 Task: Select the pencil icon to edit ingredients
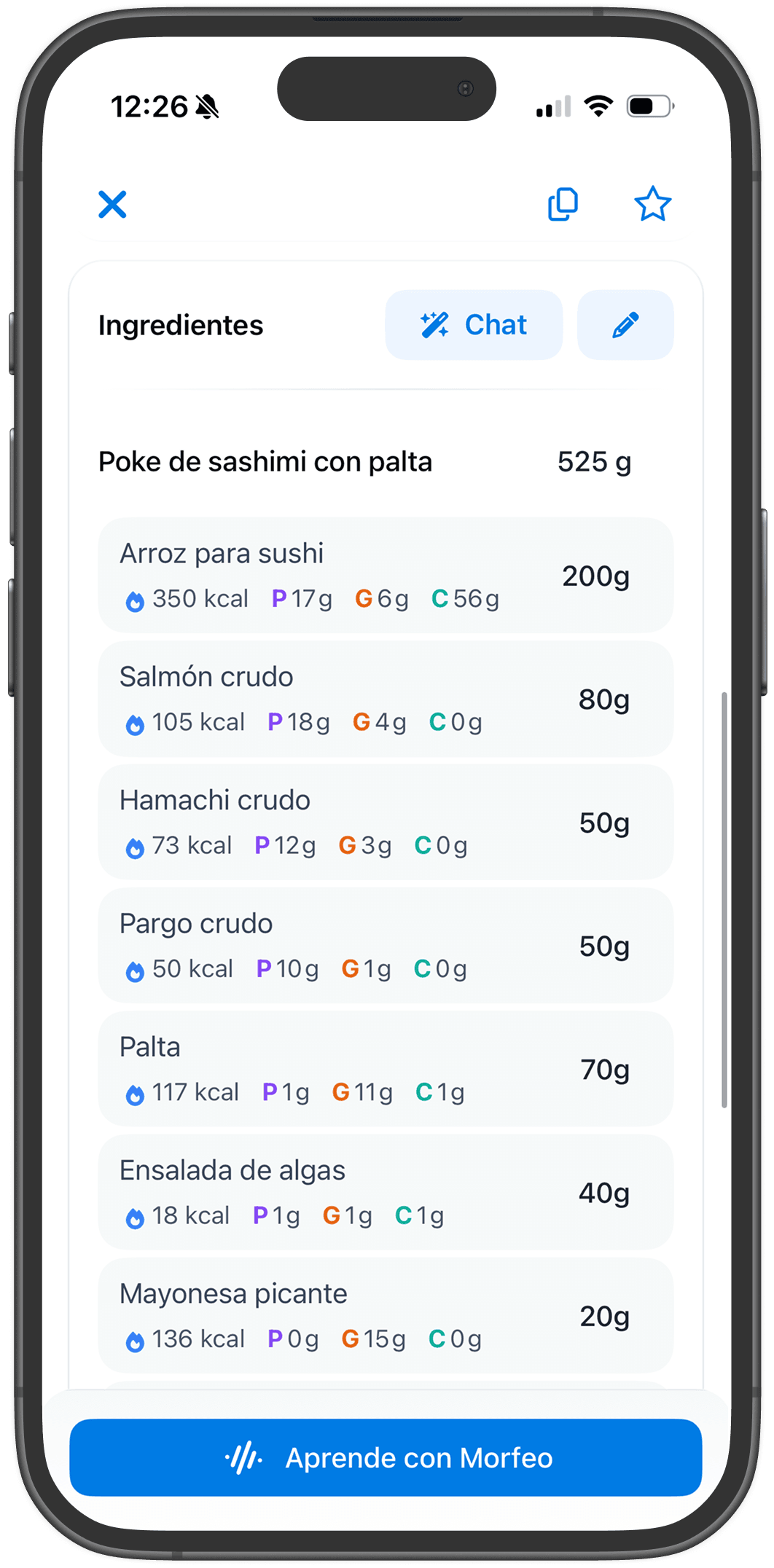coord(625,324)
